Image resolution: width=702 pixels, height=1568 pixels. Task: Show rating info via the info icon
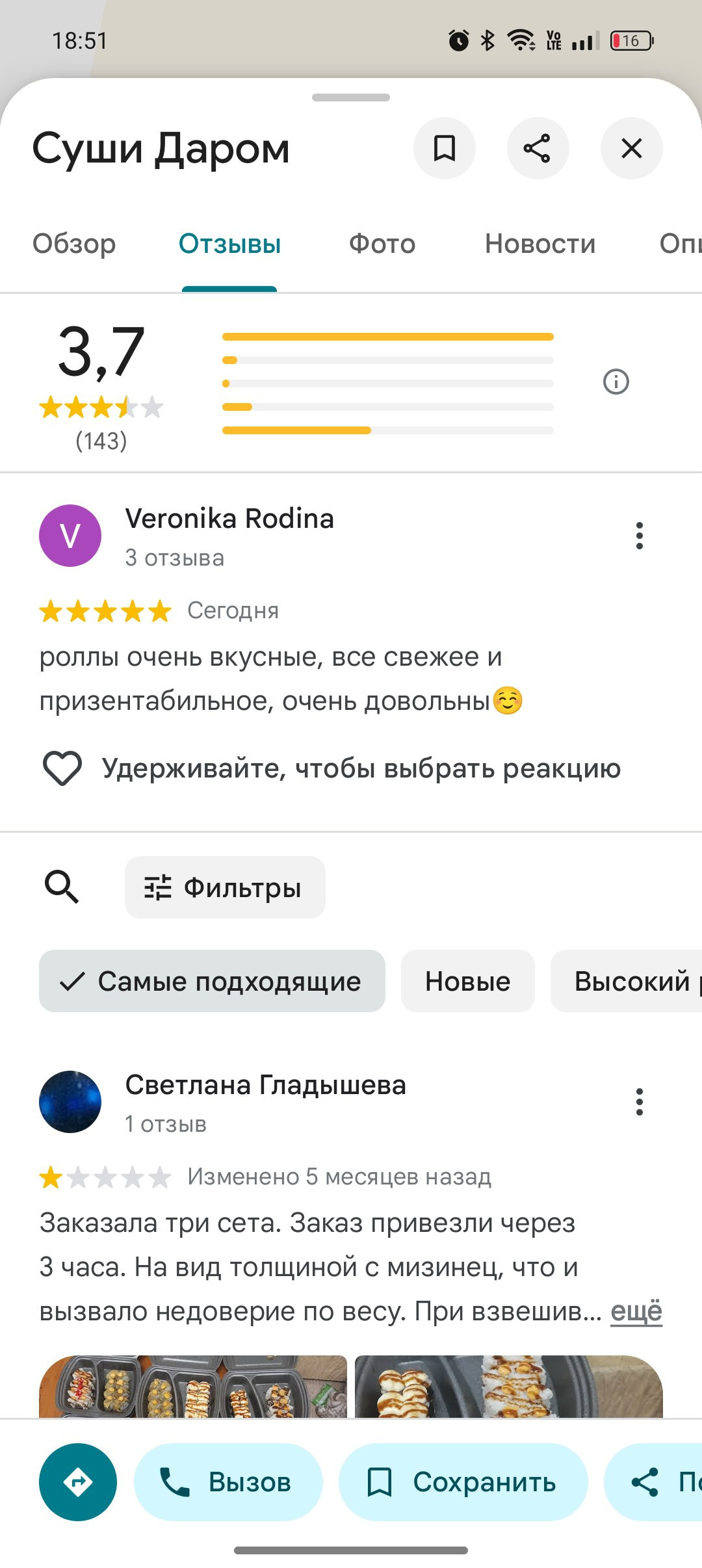click(x=616, y=382)
